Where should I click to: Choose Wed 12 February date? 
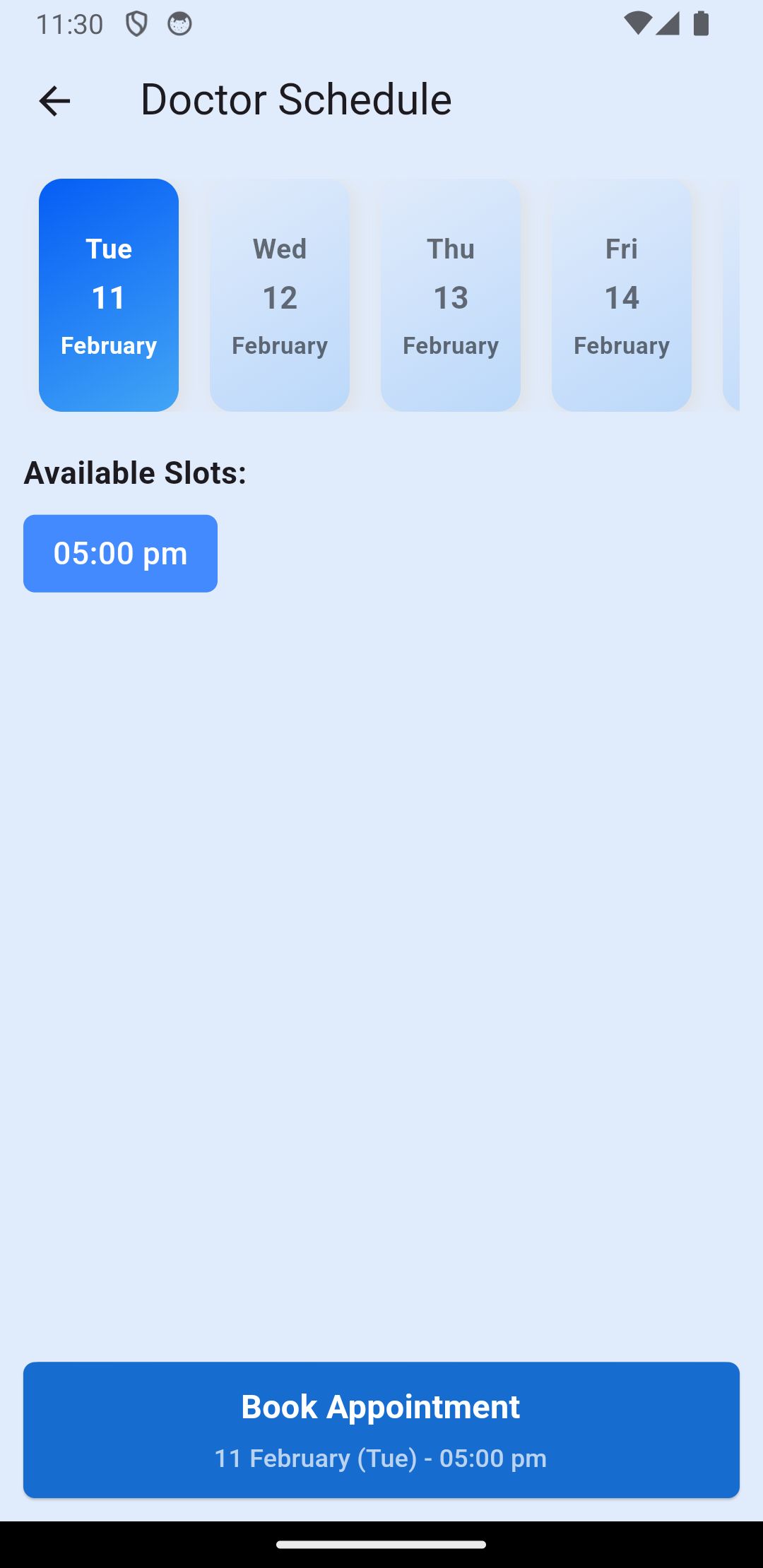[x=280, y=295]
